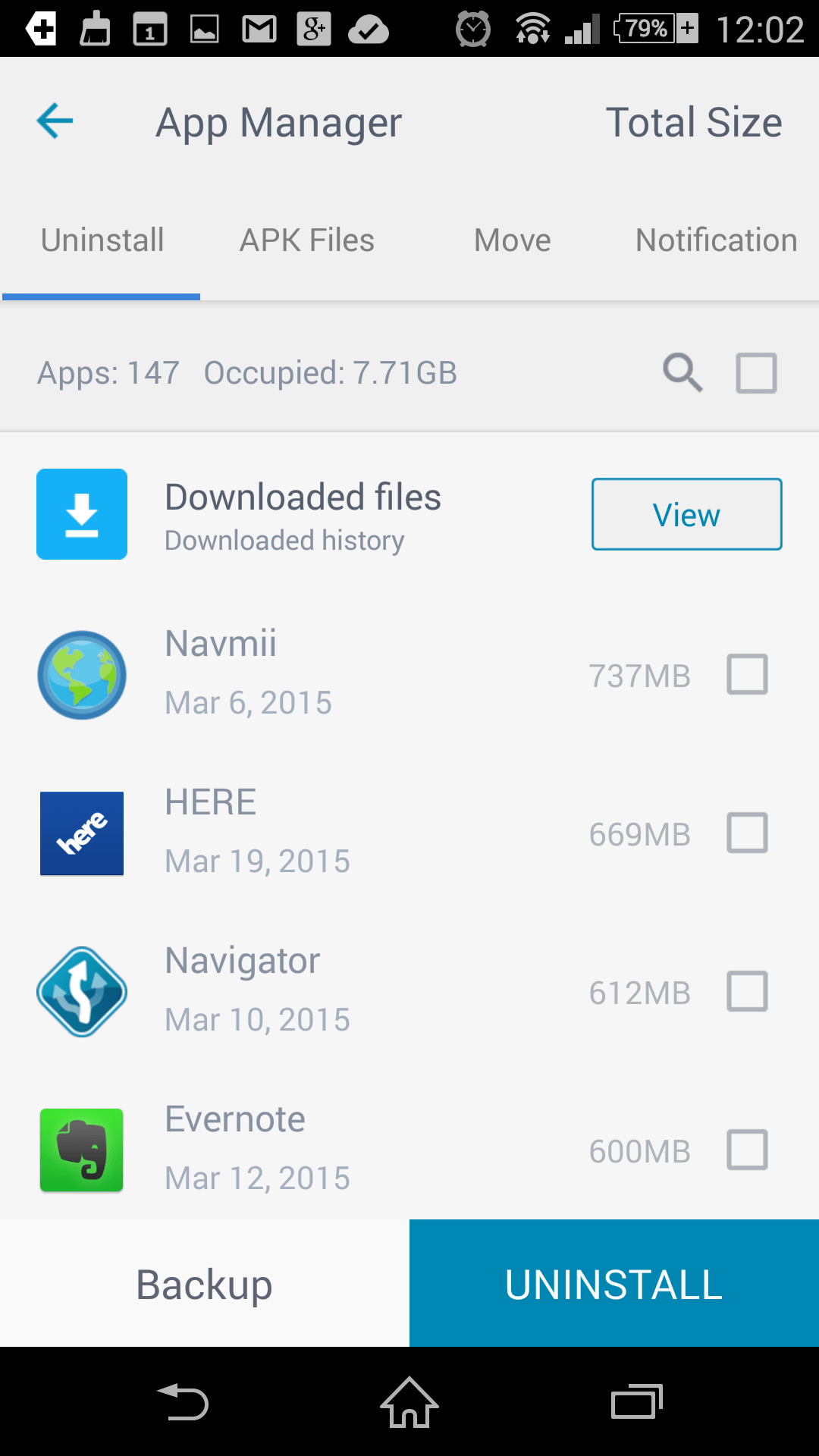Tap the Backup button
This screenshot has height=1456, width=819.
(x=205, y=1284)
